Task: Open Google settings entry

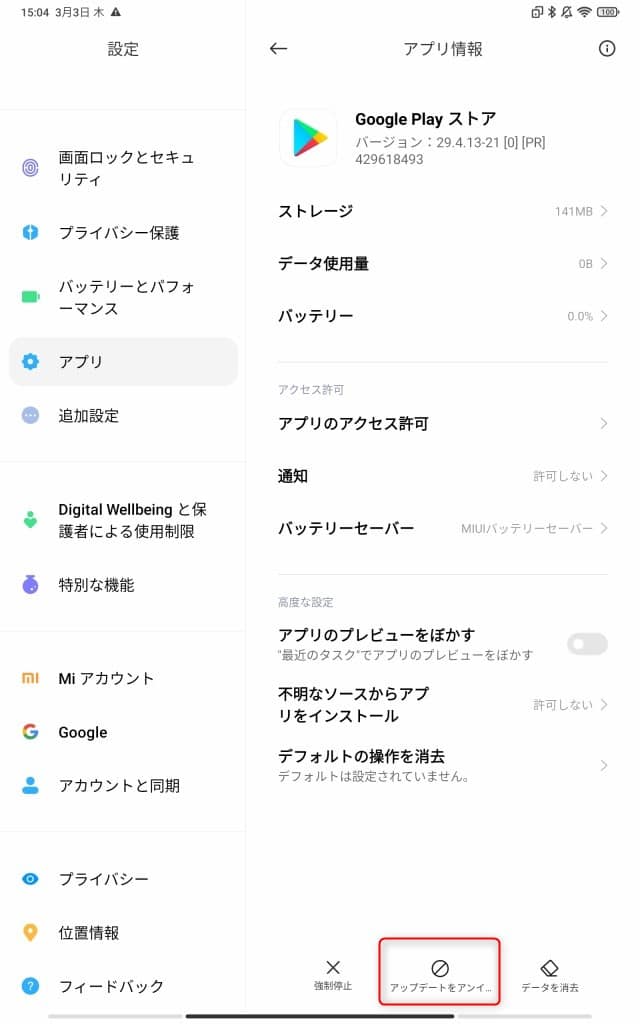Action: 123,732
